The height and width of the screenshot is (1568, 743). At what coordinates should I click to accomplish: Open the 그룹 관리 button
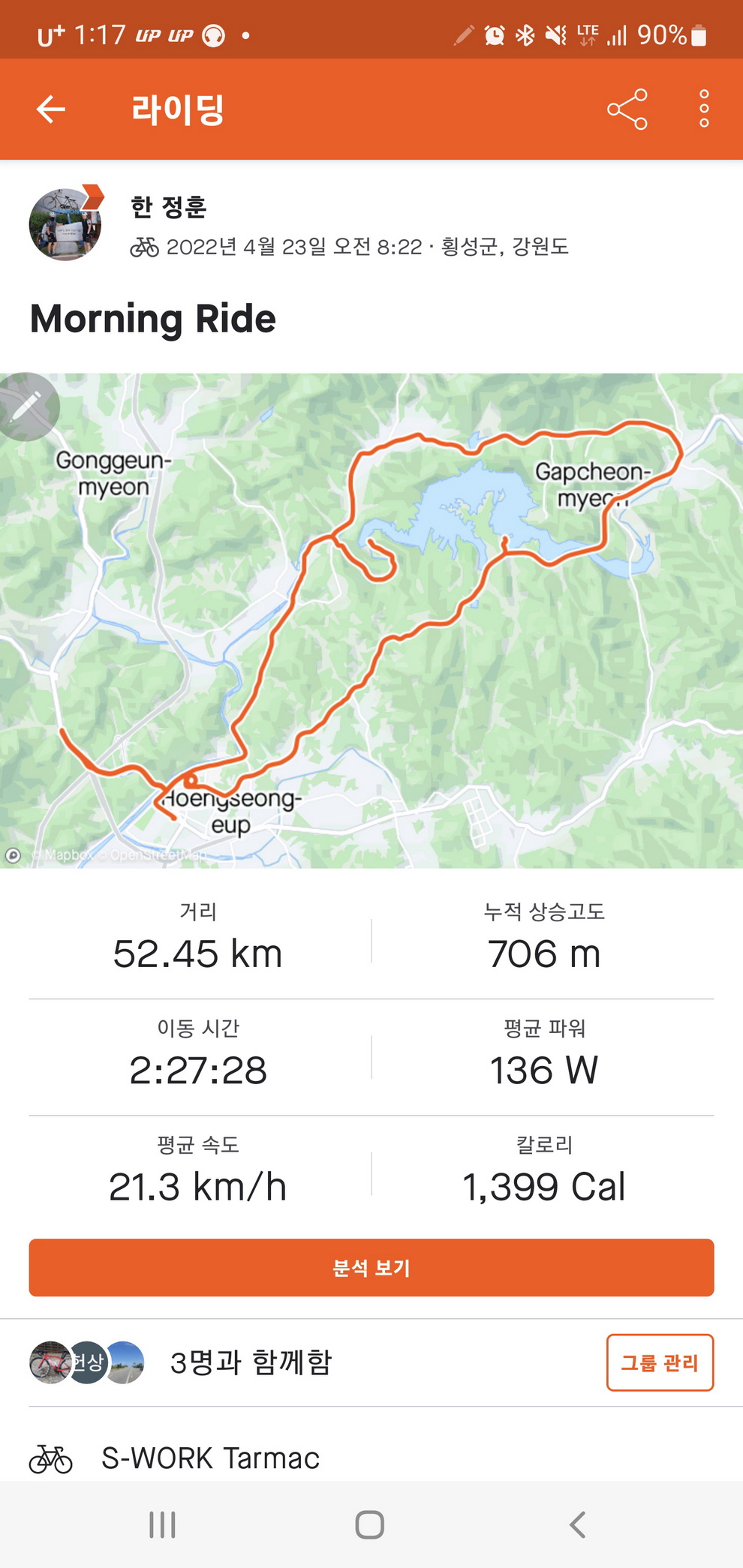coord(659,1362)
